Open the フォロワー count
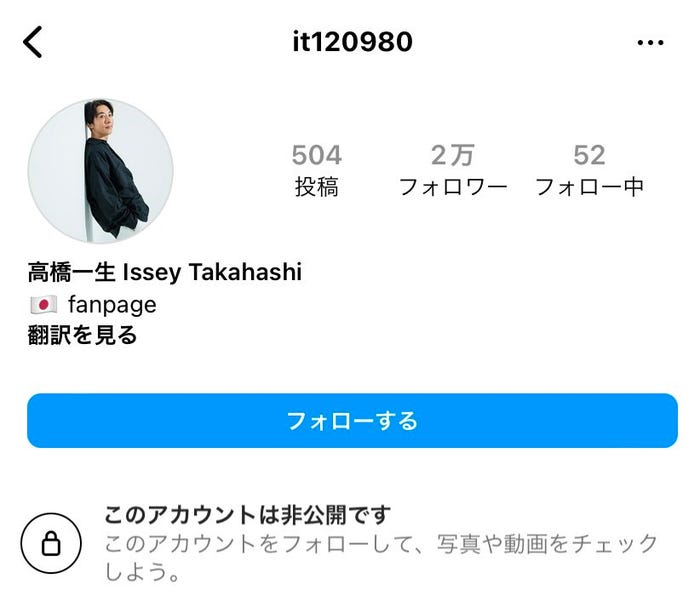This screenshot has height=608, width=700. click(x=453, y=170)
